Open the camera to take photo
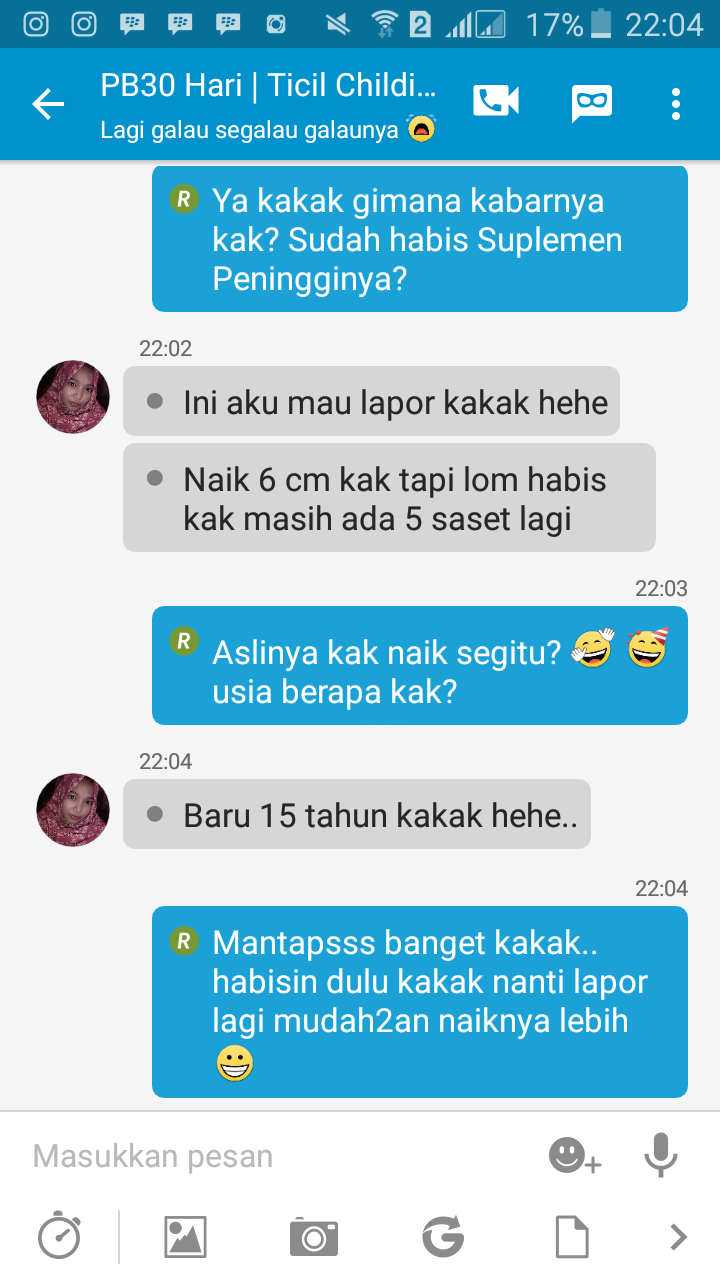The image size is (720, 1280). pos(314,1237)
